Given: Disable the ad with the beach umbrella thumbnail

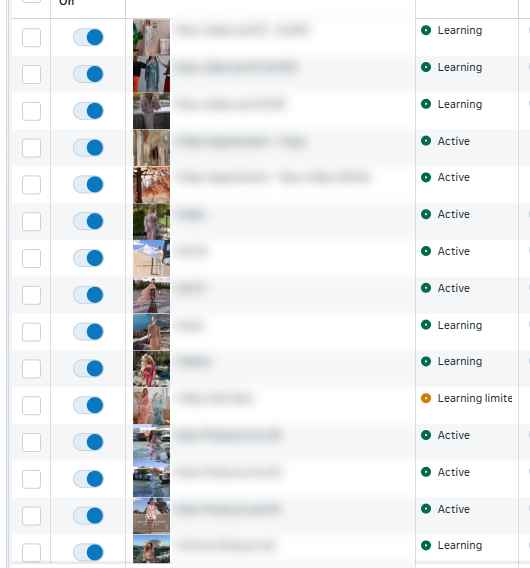Looking at the screenshot, I should click(x=88, y=258).
